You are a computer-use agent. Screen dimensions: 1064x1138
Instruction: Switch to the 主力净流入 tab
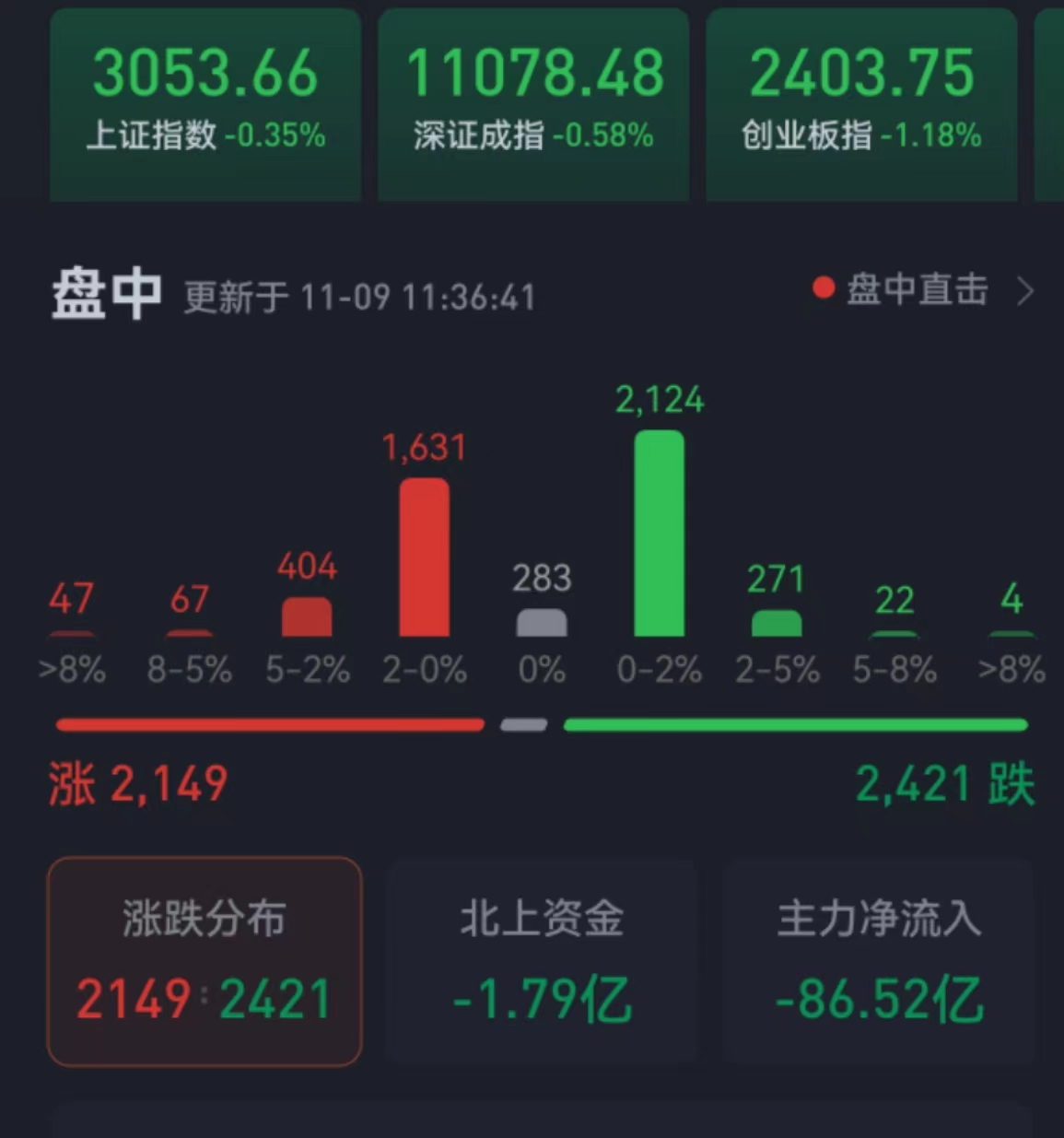pos(879,960)
